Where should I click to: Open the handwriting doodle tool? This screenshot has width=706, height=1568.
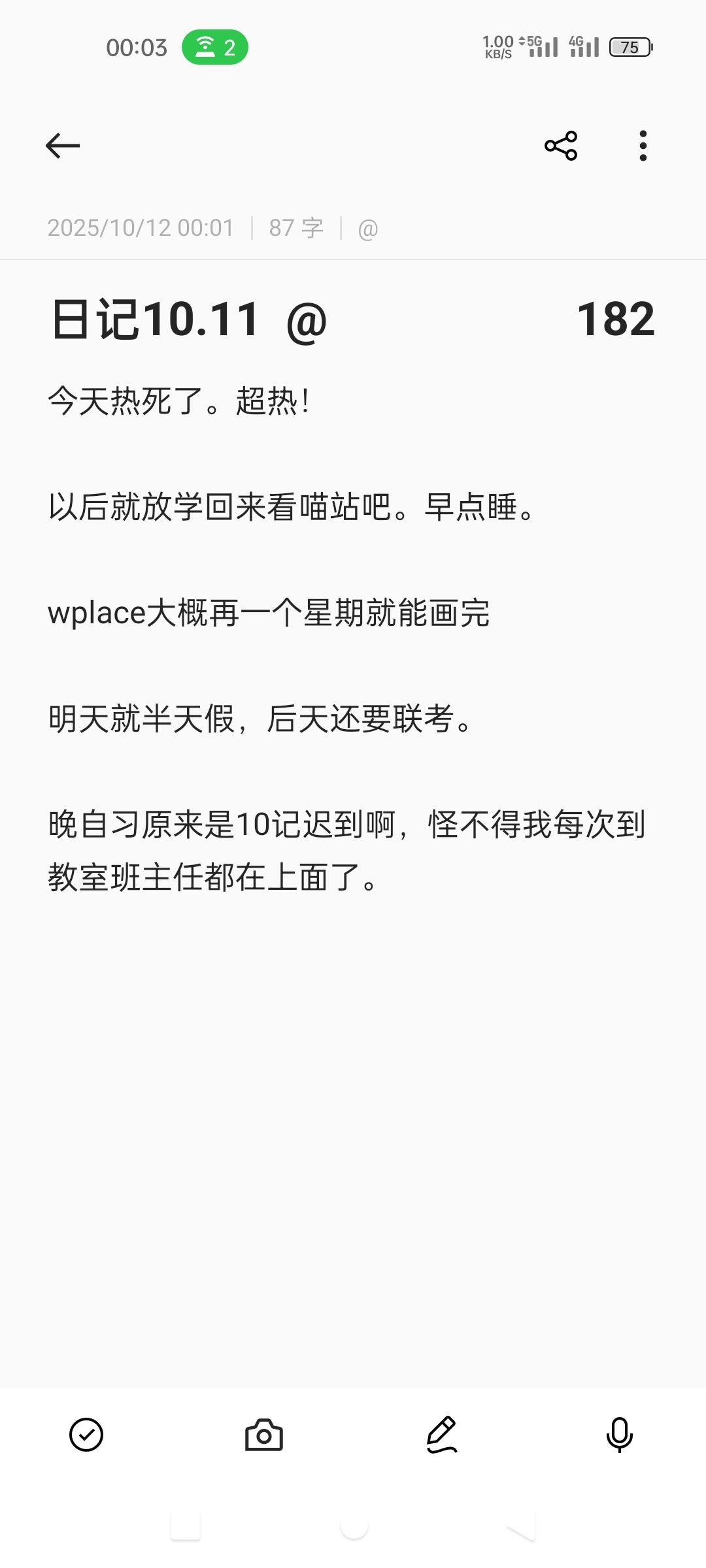[x=442, y=1435]
